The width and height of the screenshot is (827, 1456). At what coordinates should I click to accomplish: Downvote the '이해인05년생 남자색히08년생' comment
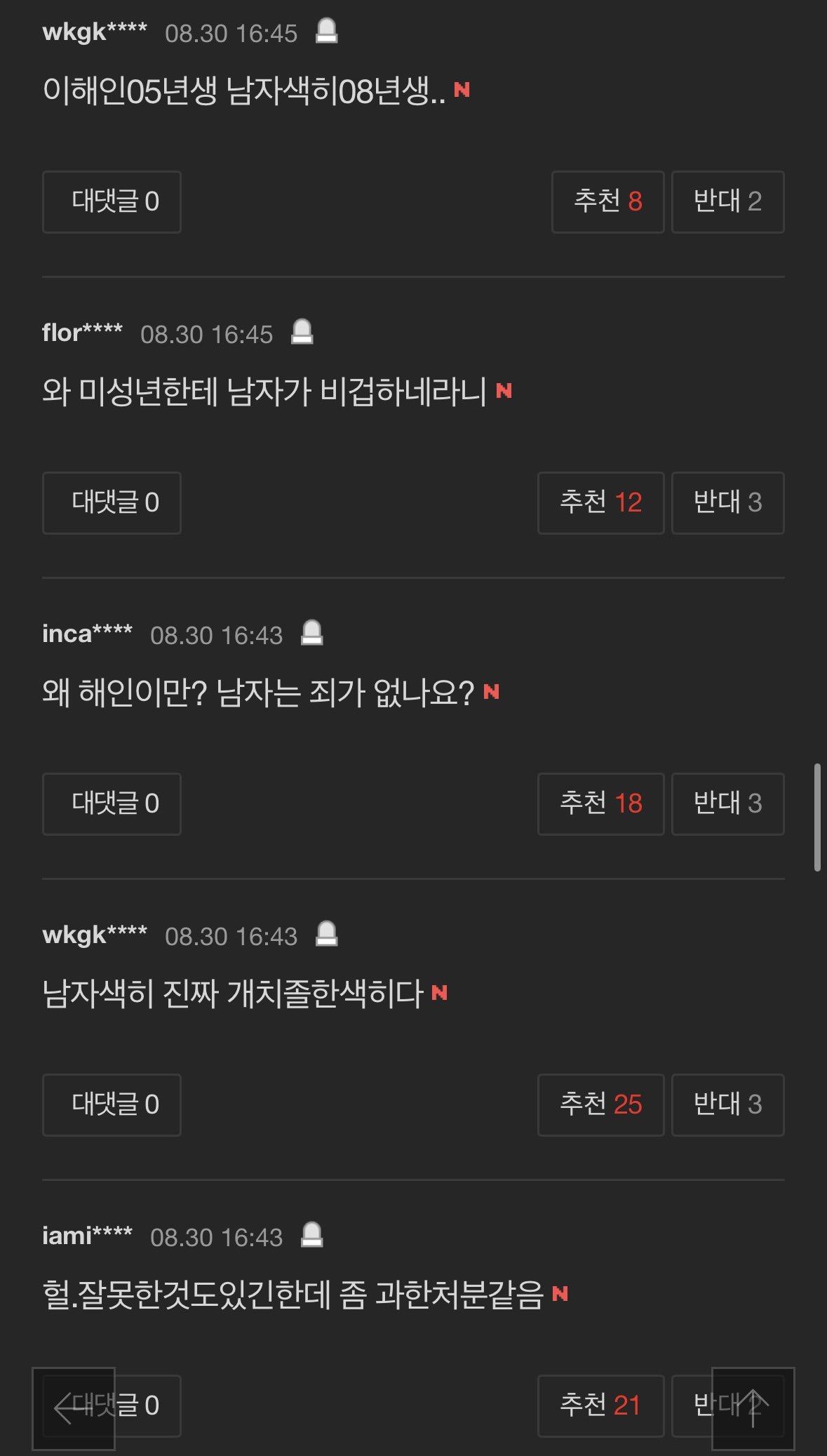(x=727, y=202)
